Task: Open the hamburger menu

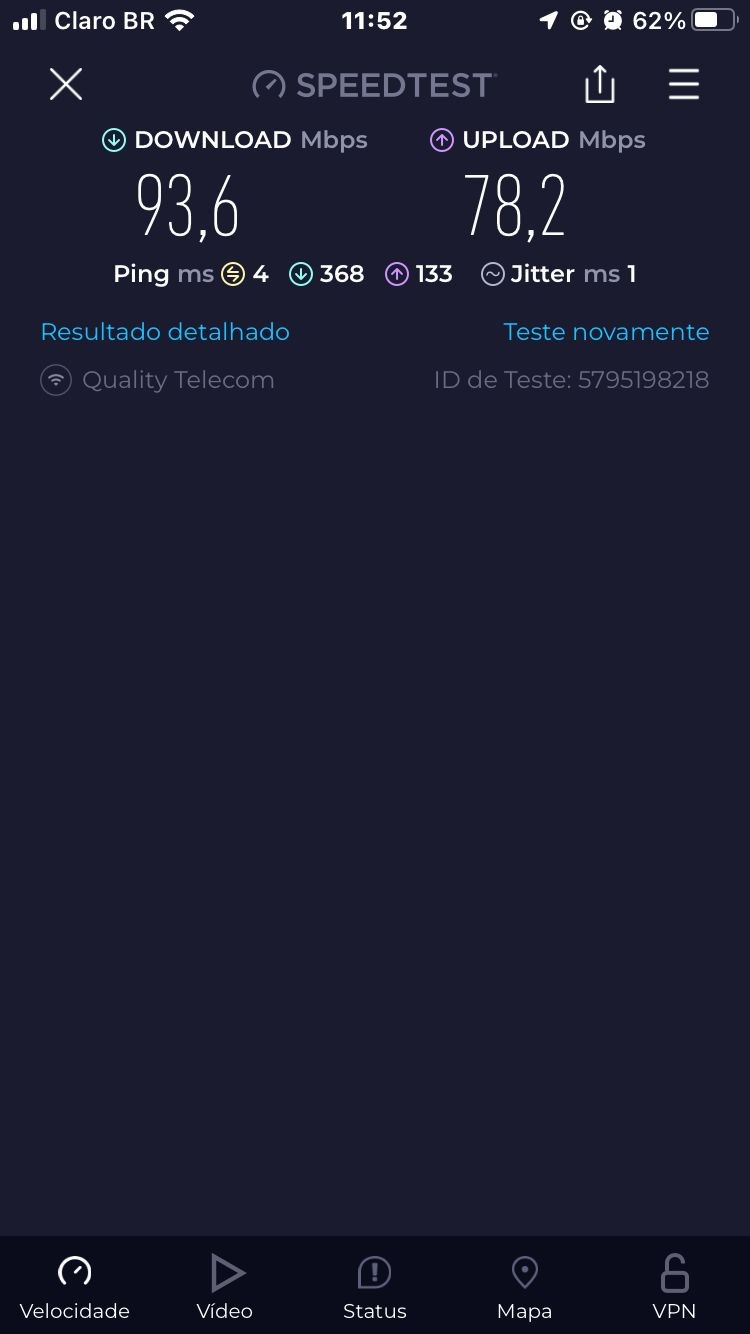Action: coord(684,85)
